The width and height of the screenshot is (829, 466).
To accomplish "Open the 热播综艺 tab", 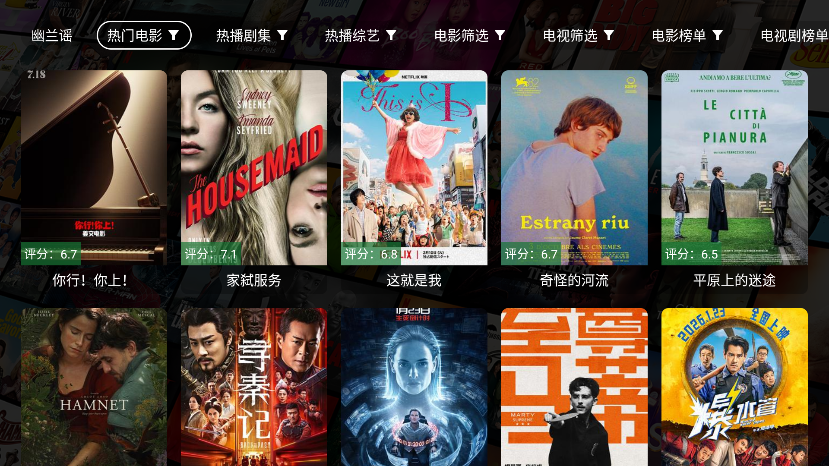I will coord(361,35).
